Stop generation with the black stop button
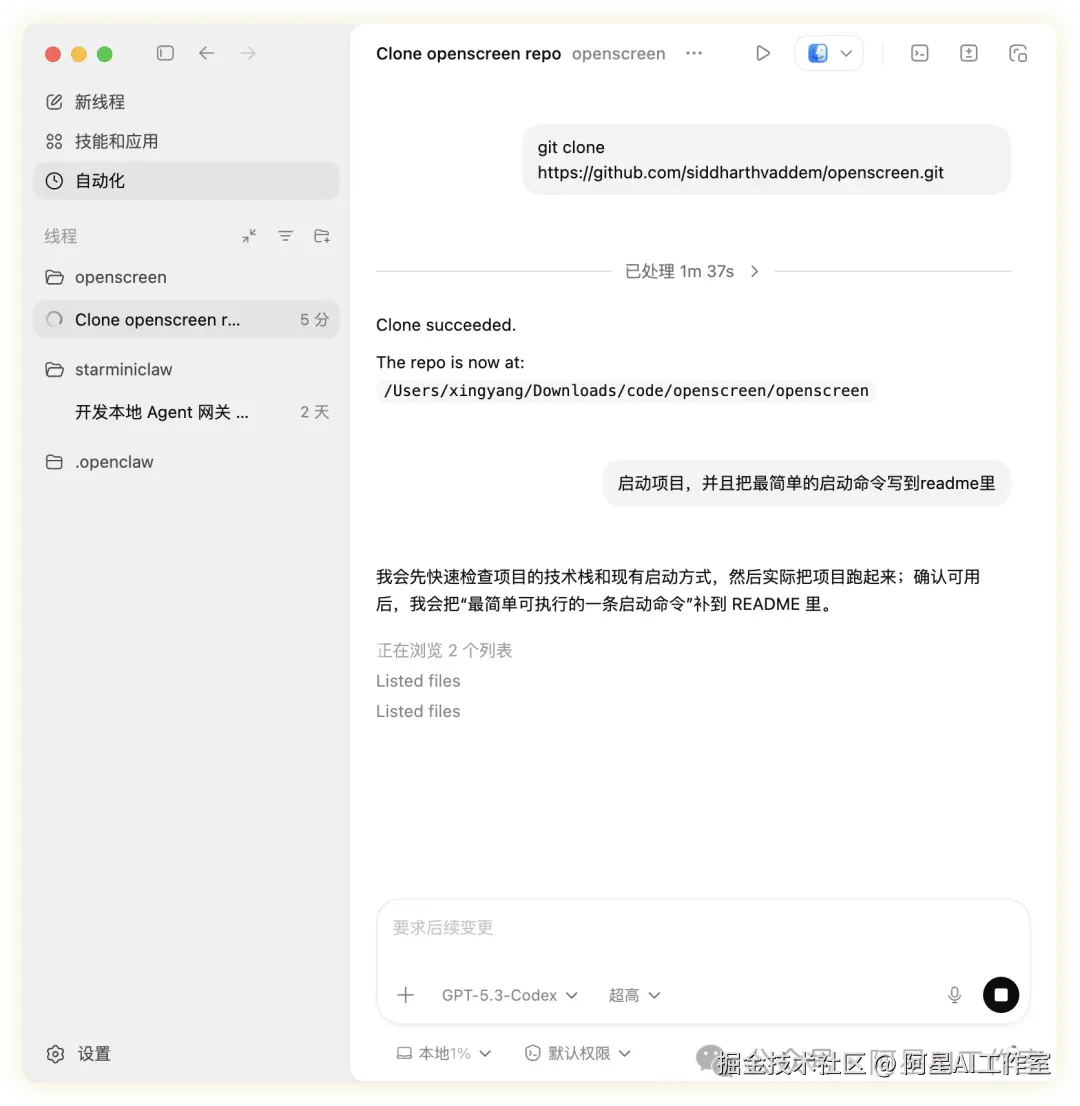Image resolution: width=1080 pixels, height=1106 pixels. point(1001,995)
